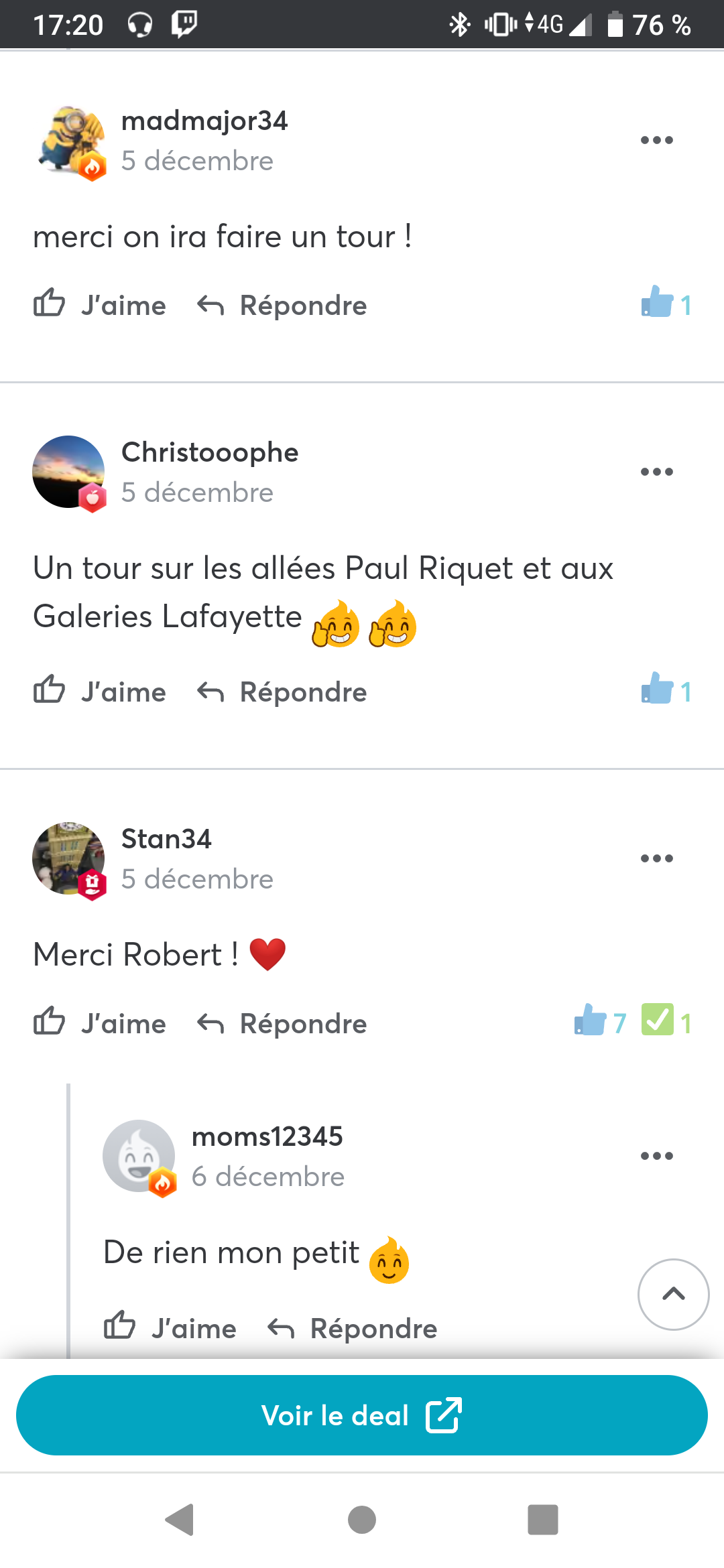Open overflow menu on madmajor34's comment
This screenshot has width=724, height=1568.
tap(656, 140)
